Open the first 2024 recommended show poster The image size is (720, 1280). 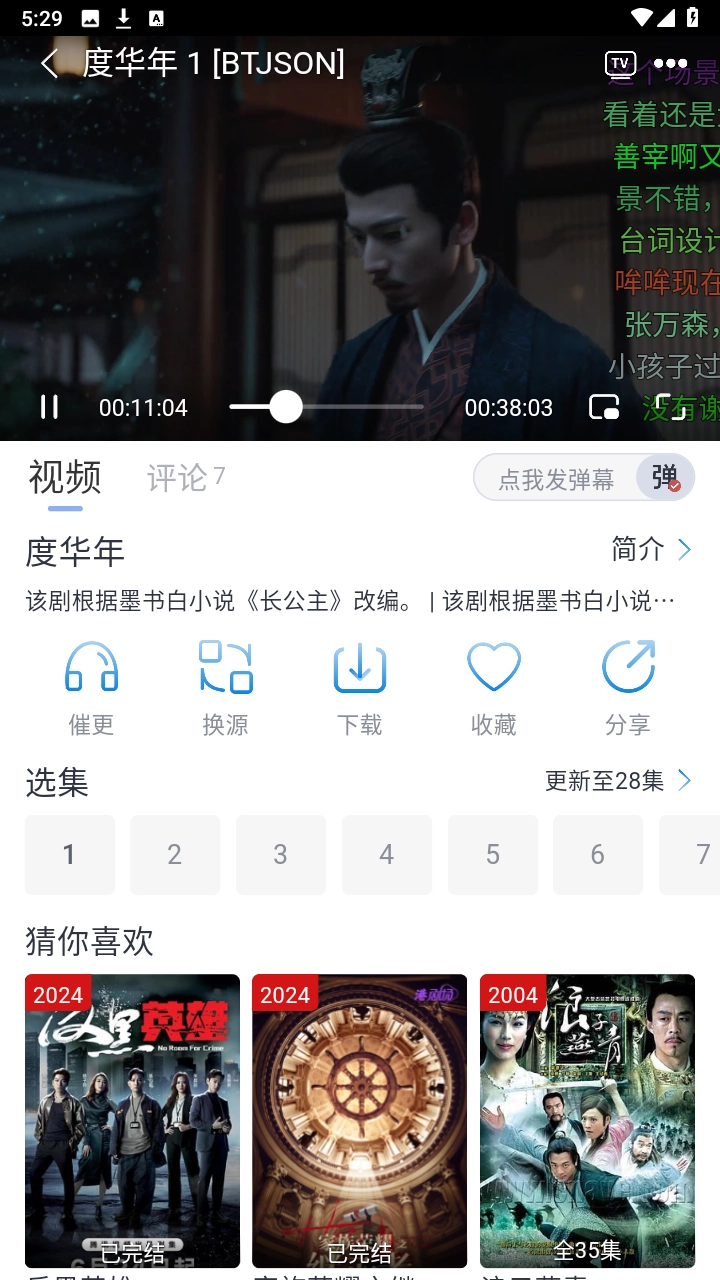pos(132,1120)
